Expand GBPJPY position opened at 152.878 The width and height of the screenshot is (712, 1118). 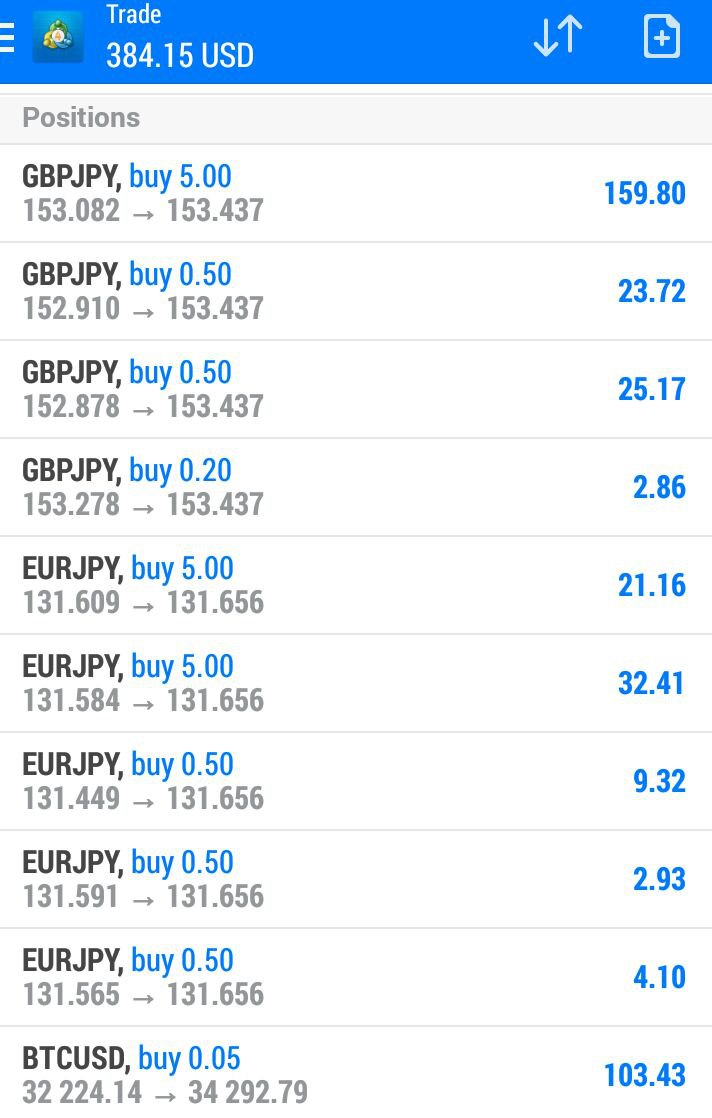[355, 389]
